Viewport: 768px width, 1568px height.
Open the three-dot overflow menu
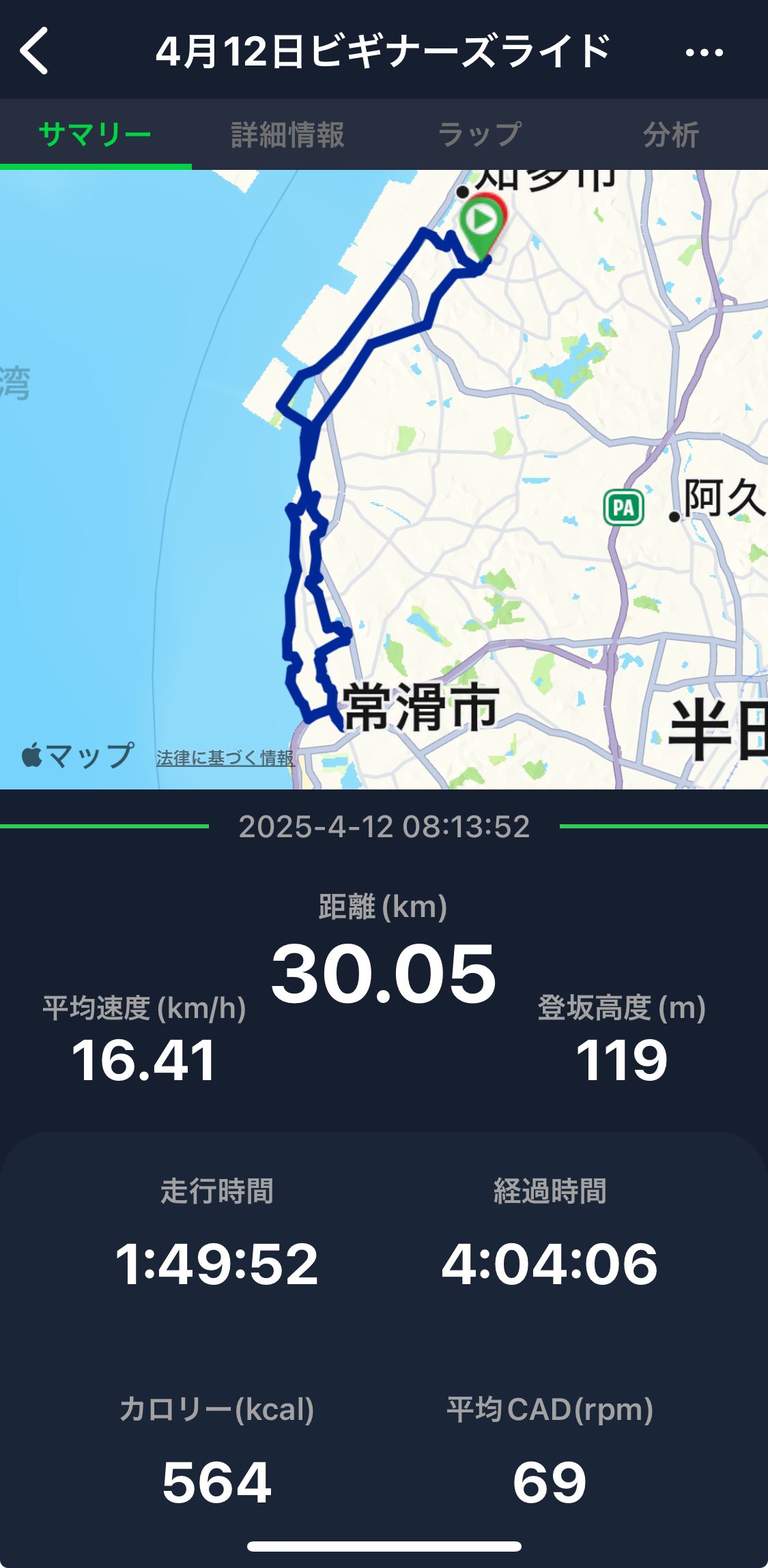pos(704,53)
